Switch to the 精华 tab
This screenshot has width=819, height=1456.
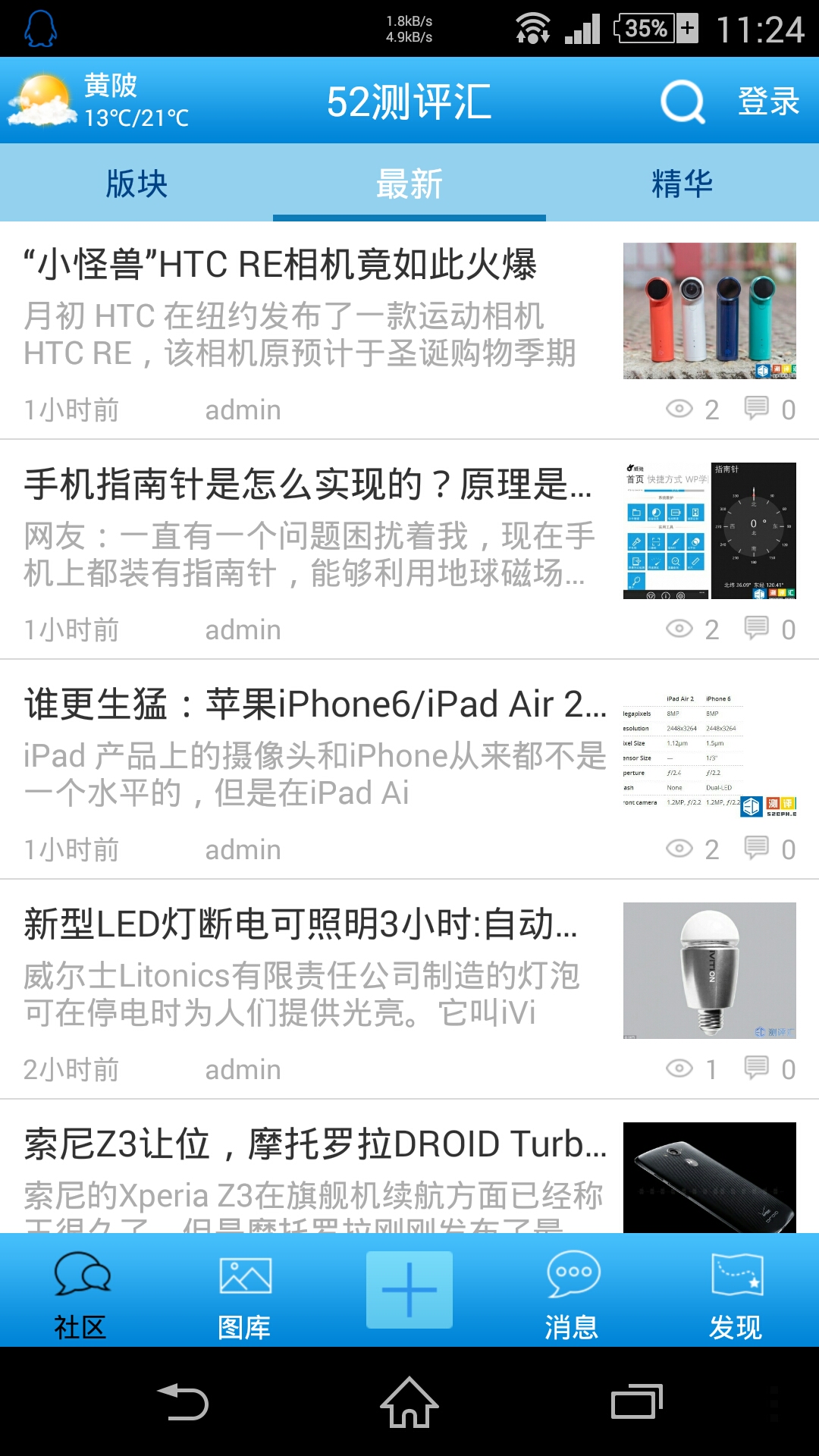click(x=682, y=184)
